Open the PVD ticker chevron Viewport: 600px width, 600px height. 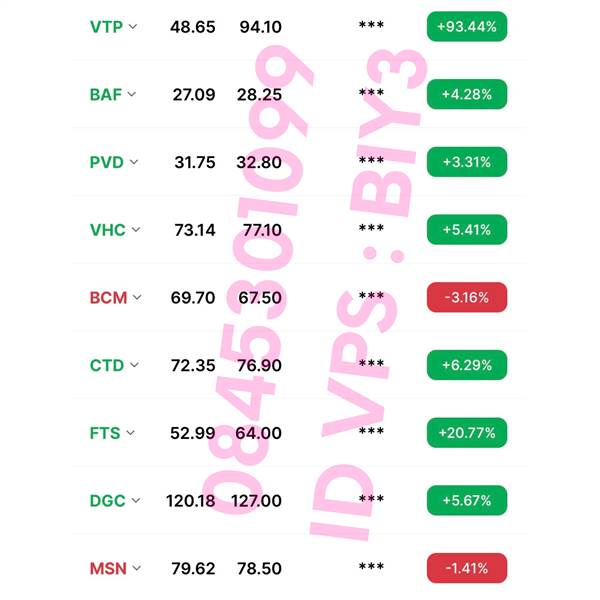pos(134,162)
